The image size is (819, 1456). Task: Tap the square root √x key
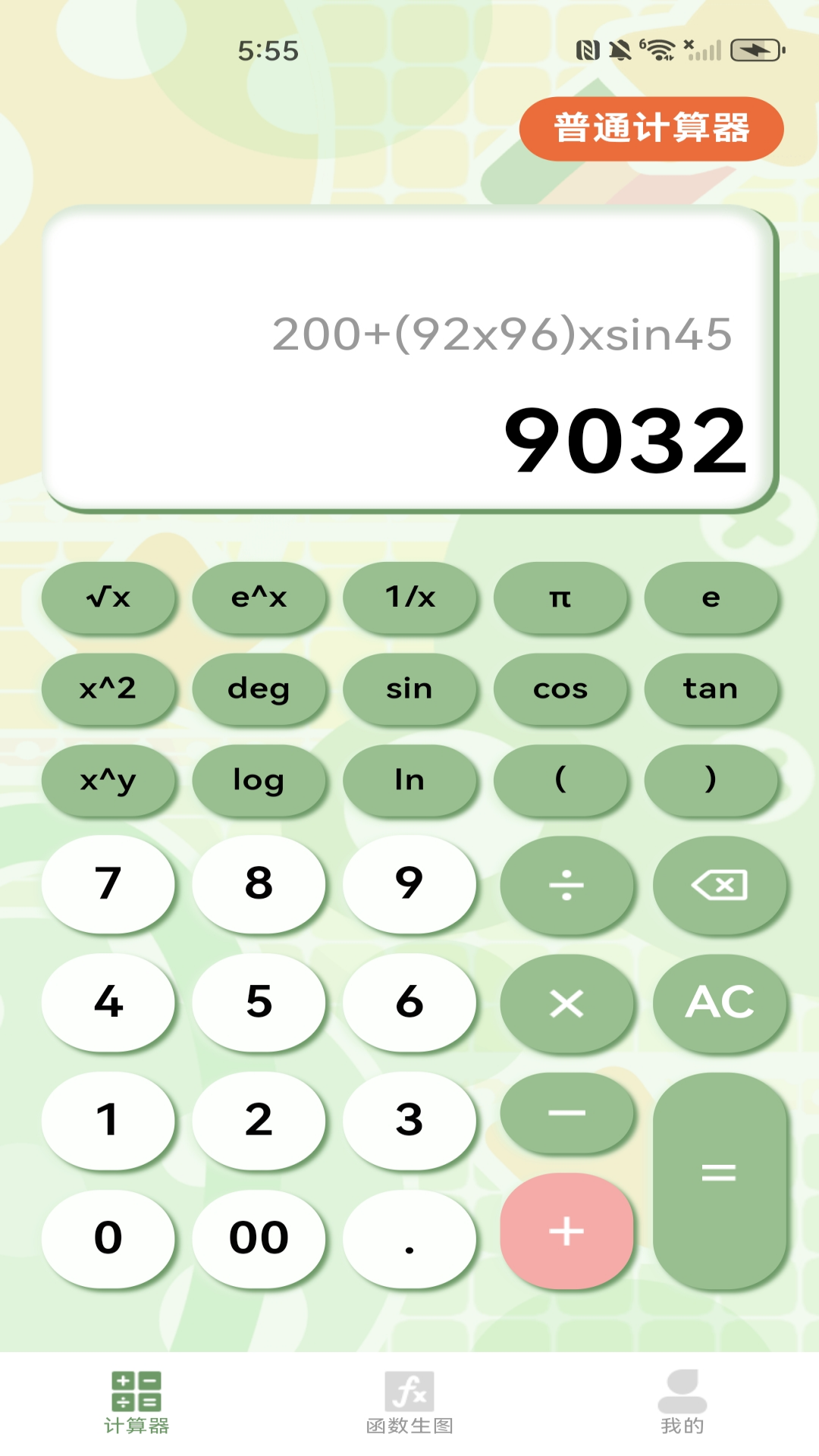tap(108, 598)
